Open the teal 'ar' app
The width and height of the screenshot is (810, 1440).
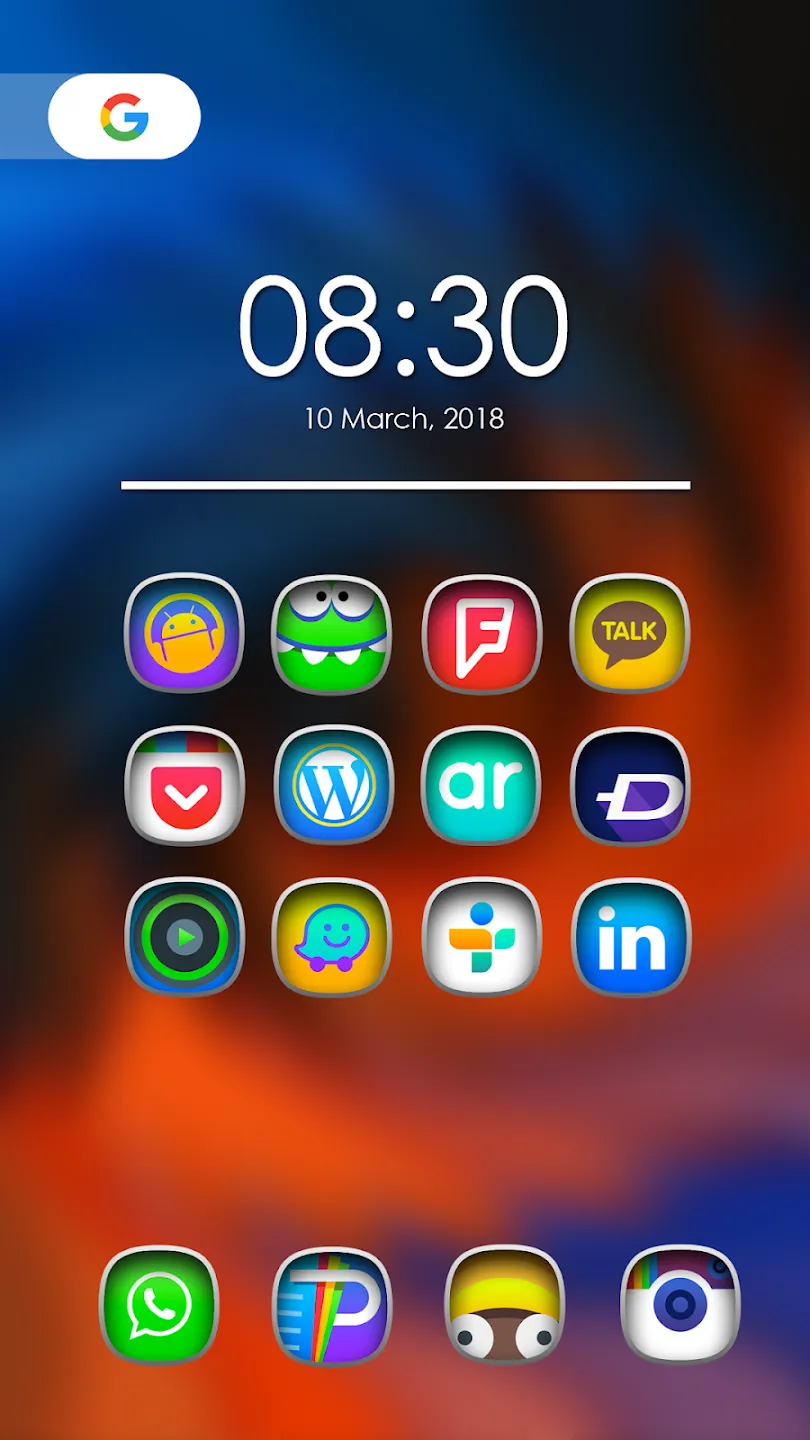[482, 786]
